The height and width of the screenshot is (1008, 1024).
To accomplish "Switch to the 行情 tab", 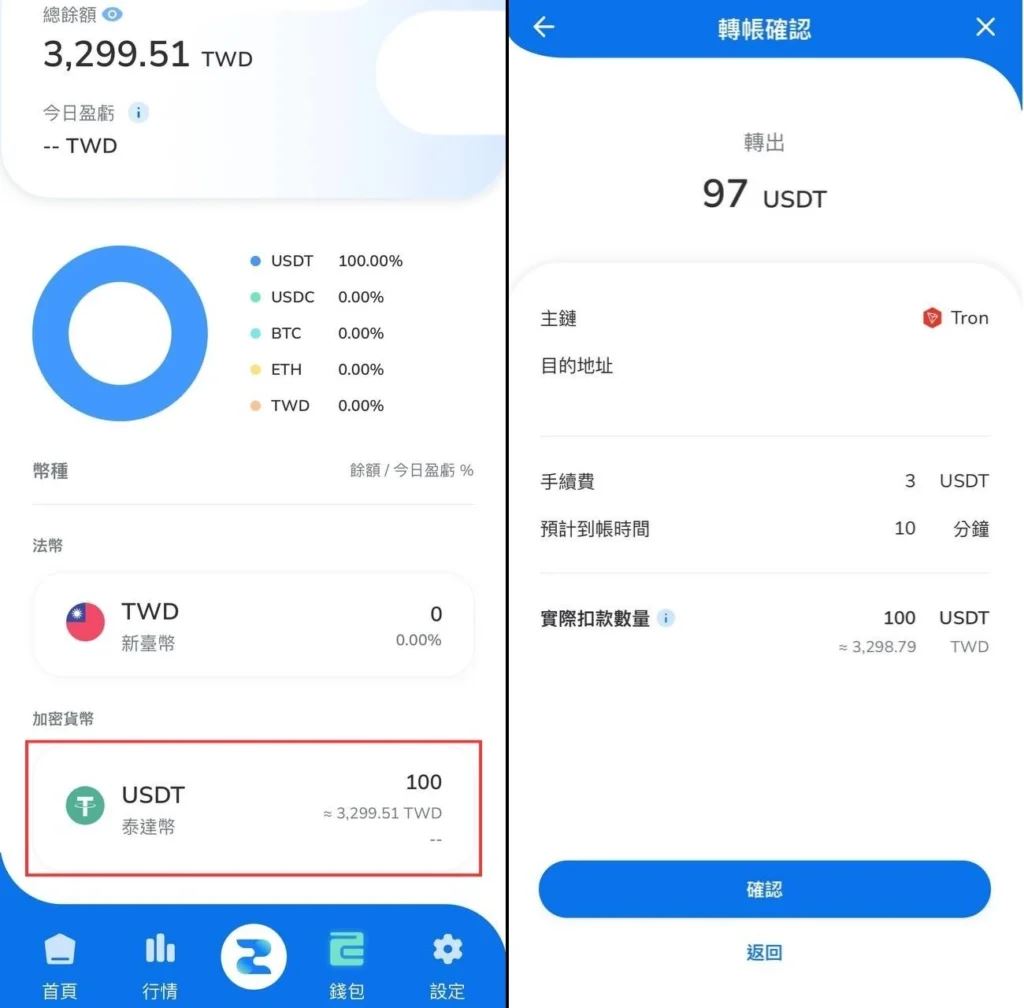I will coord(160,966).
